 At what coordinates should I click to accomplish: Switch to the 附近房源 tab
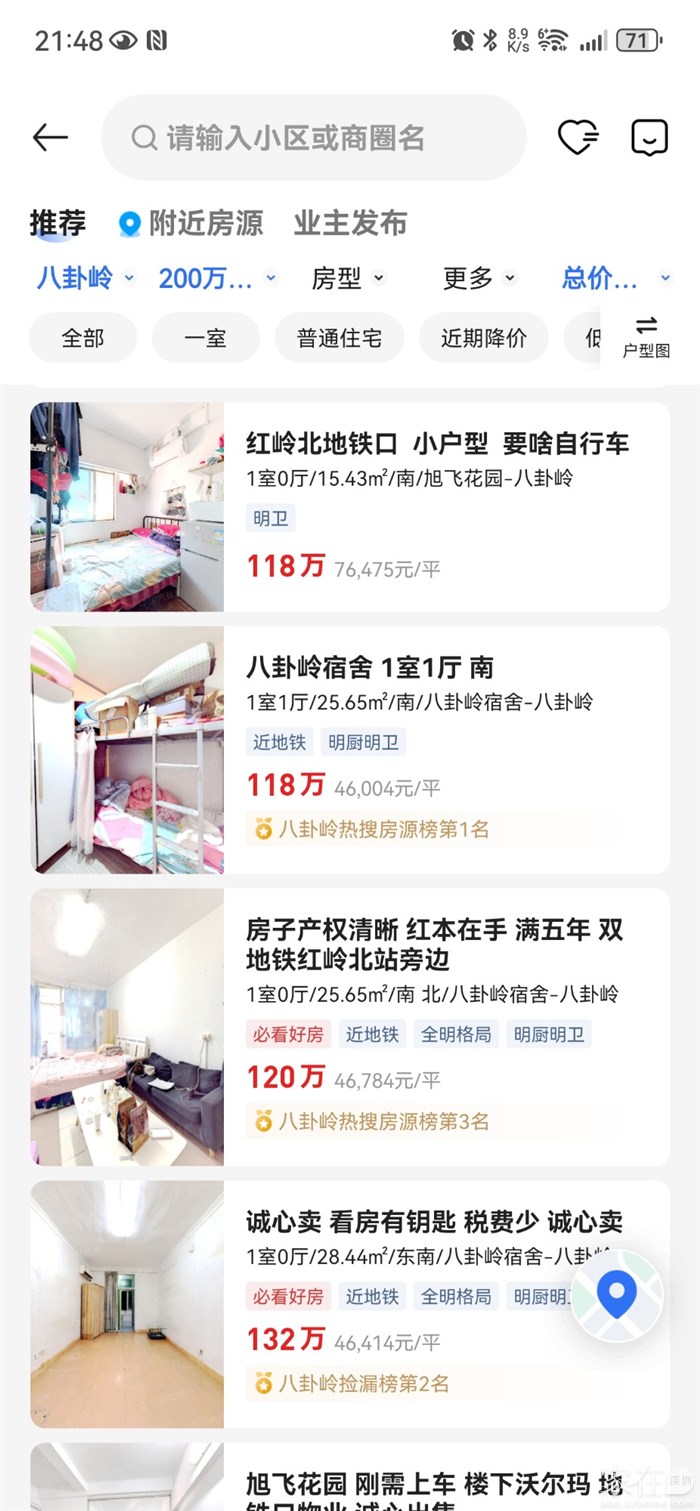point(191,223)
